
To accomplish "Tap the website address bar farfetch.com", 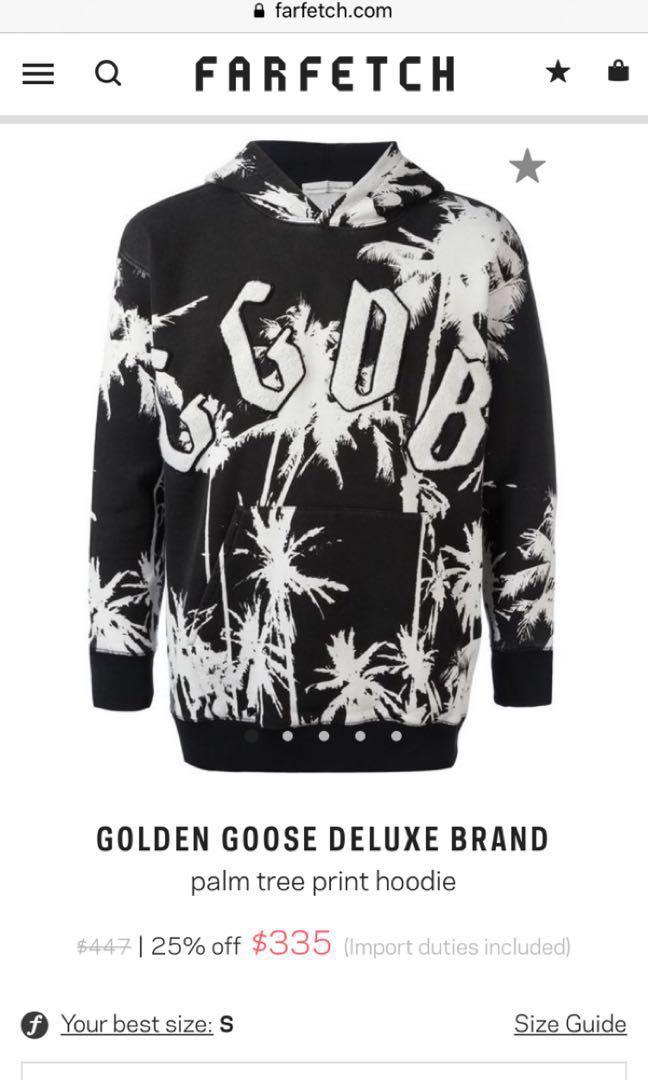I will [x=323, y=12].
